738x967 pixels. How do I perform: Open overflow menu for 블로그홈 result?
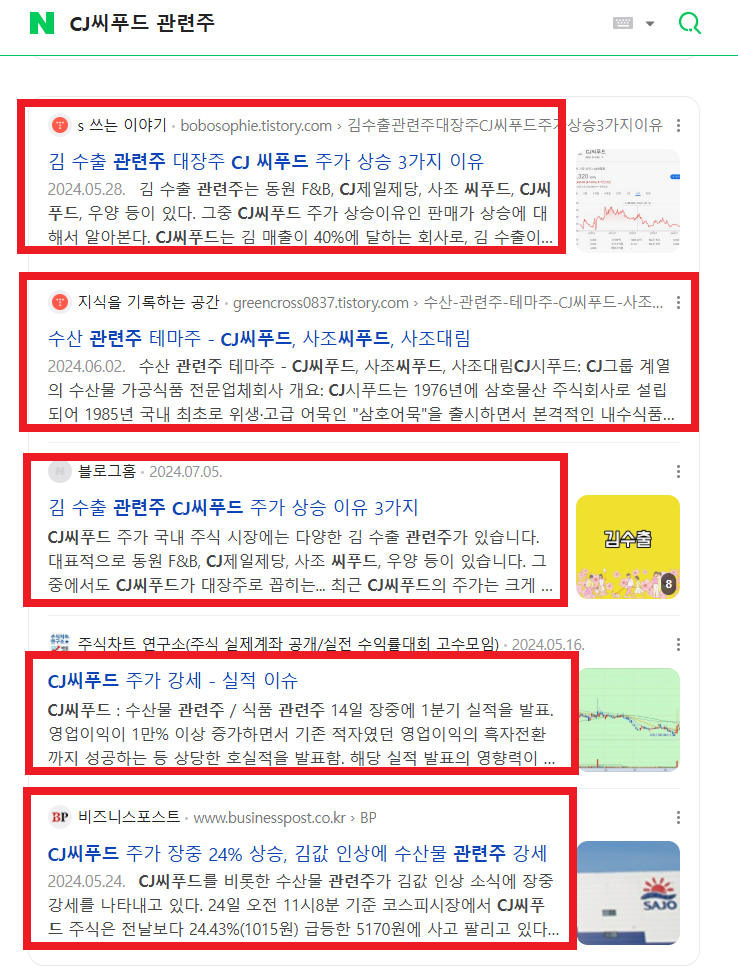click(x=679, y=472)
